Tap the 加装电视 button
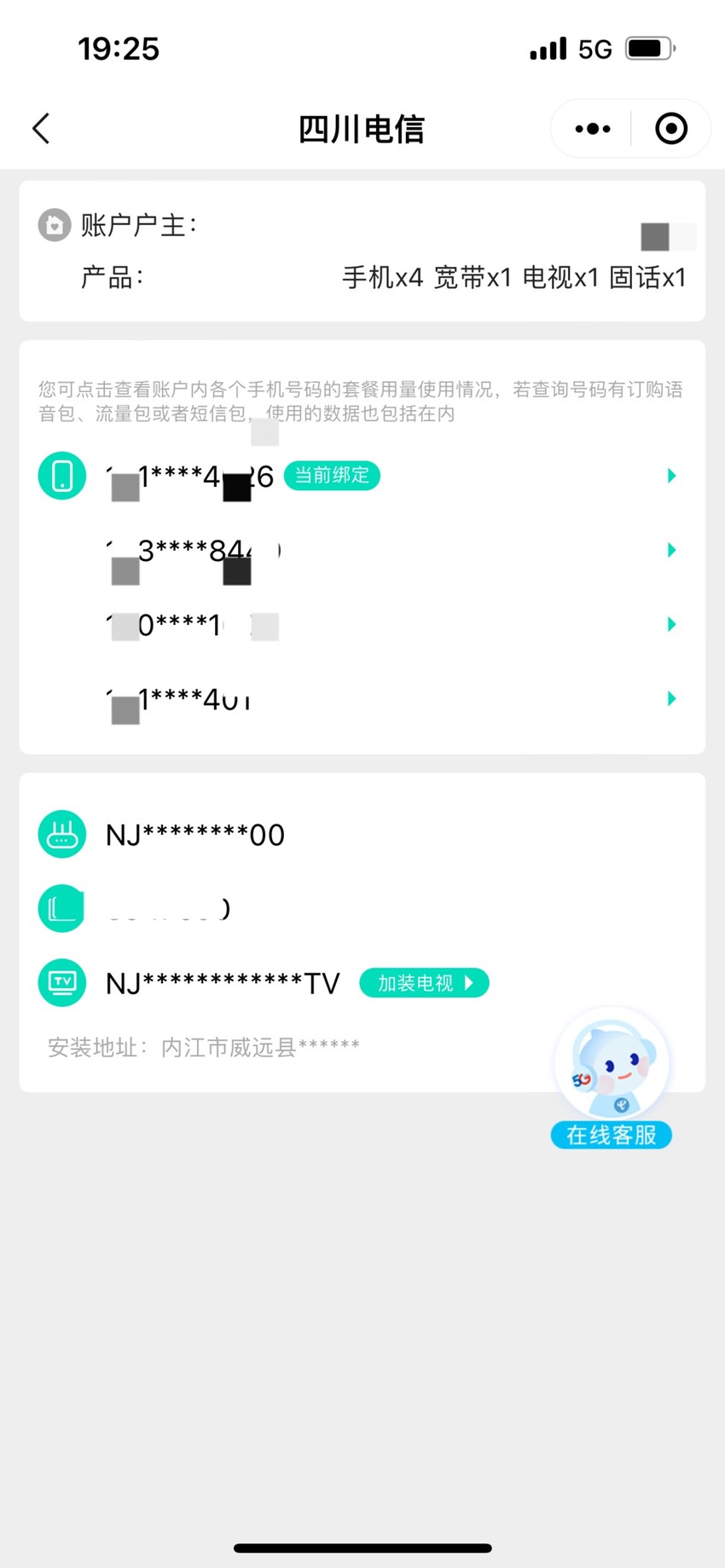This screenshot has width=725, height=1568. [424, 983]
